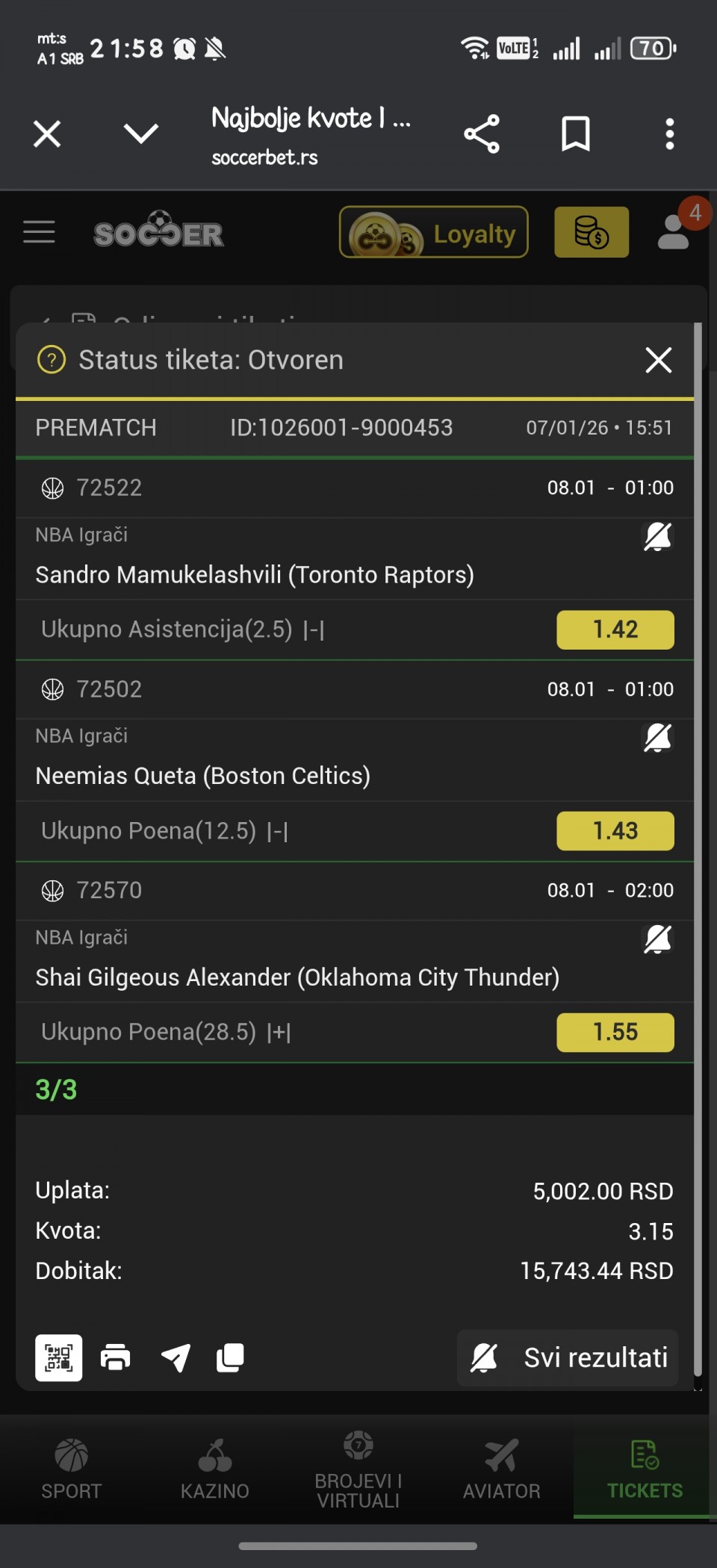
Task: Tap the Svi rezultati button
Action: [568, 1357]
